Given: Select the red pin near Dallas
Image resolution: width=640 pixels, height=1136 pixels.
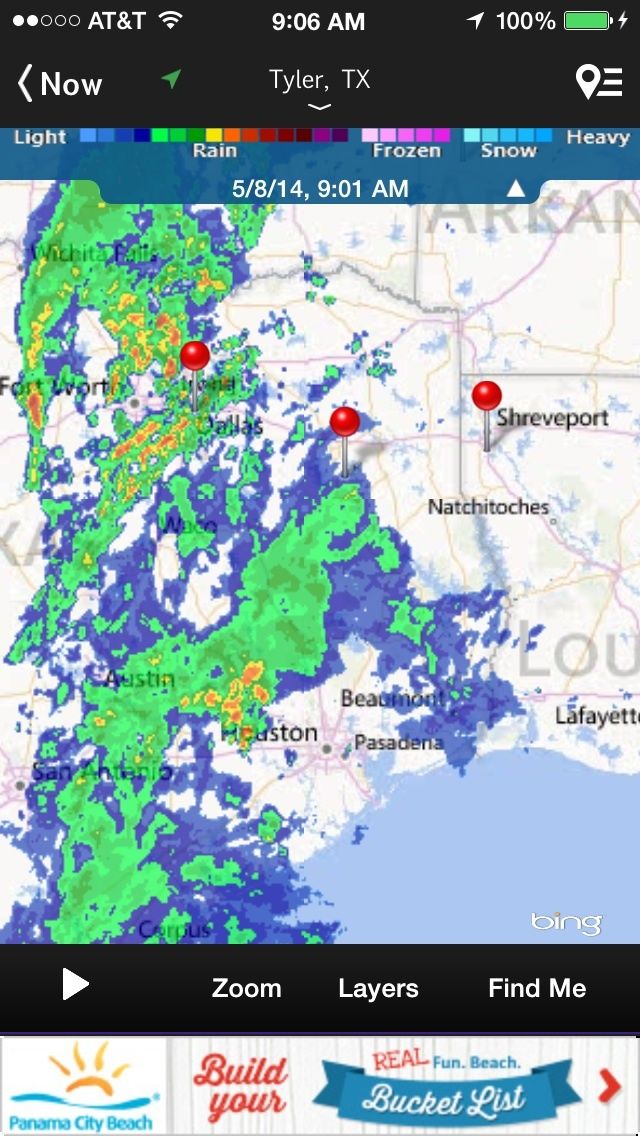Looking at the screenshot, I should coord(195,357).
